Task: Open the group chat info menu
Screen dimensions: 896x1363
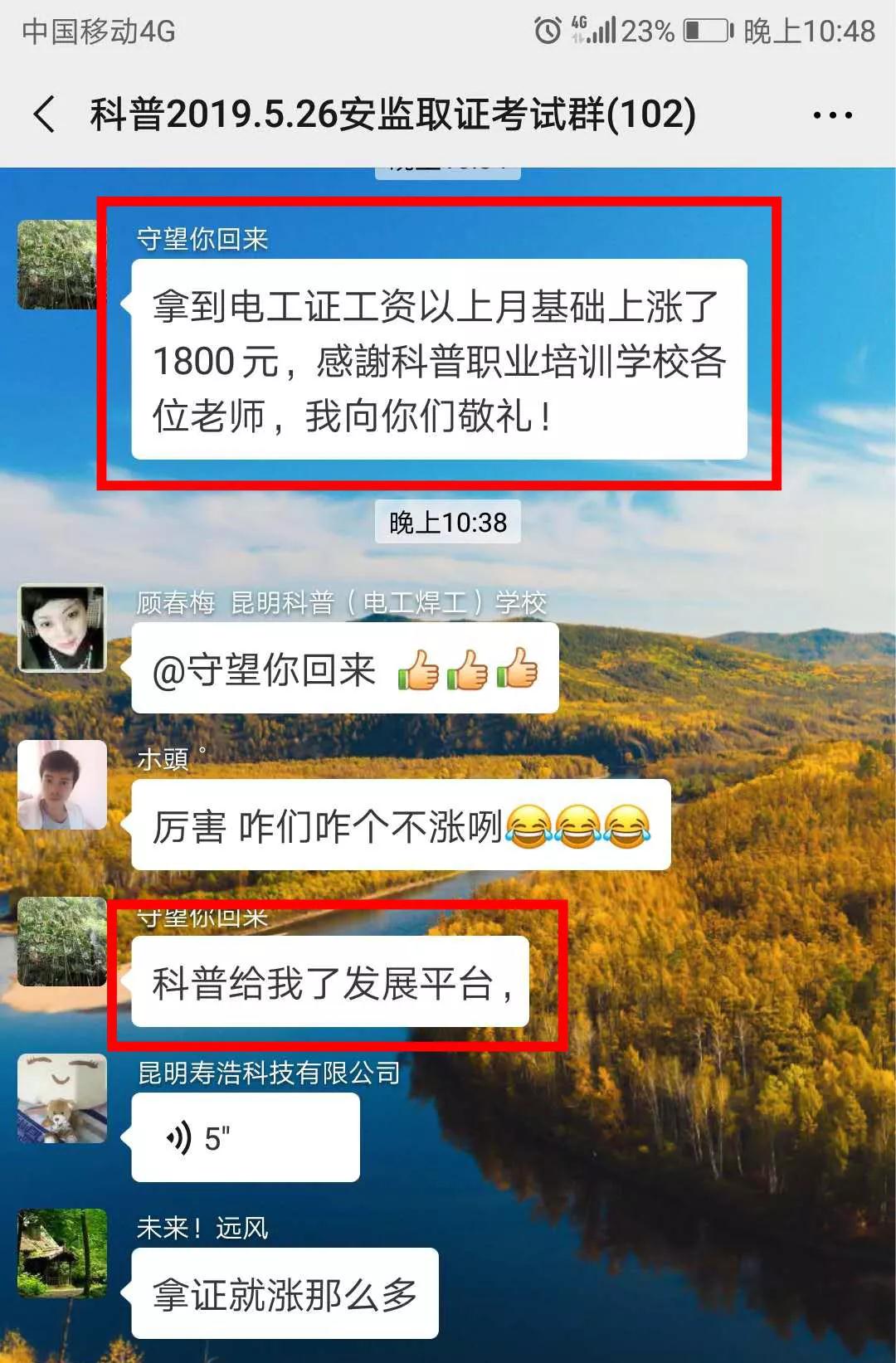Action: click(832, 115)
